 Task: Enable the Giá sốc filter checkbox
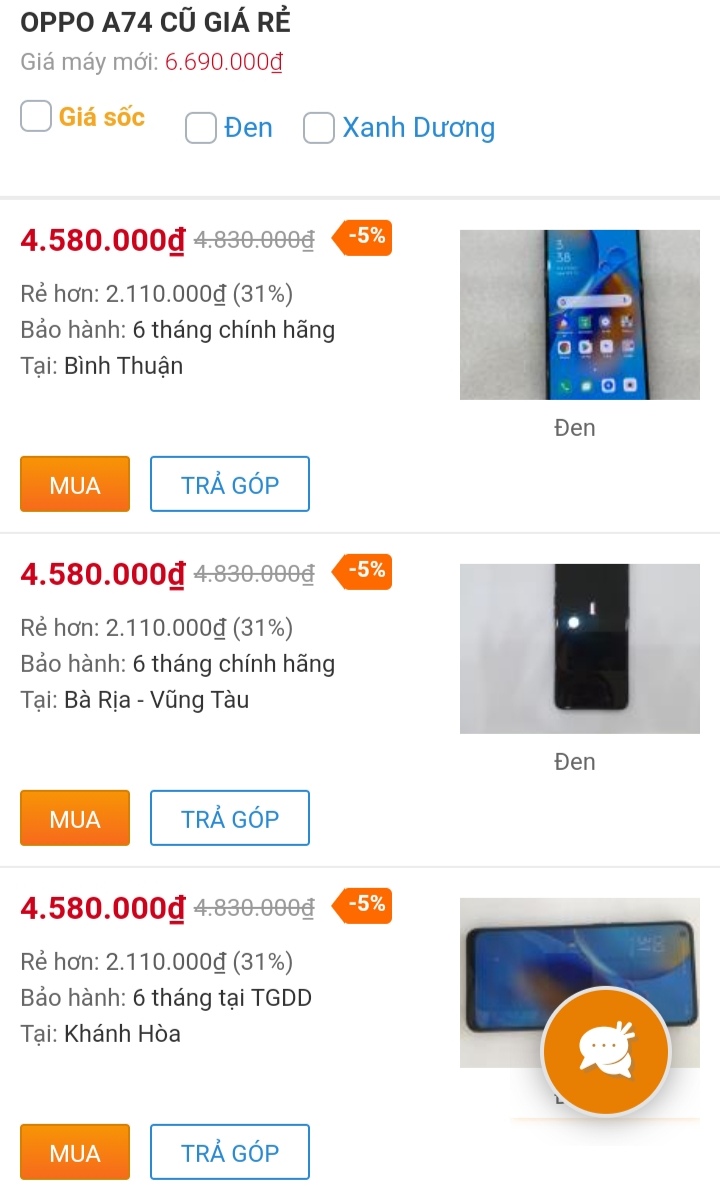(35, 116)
